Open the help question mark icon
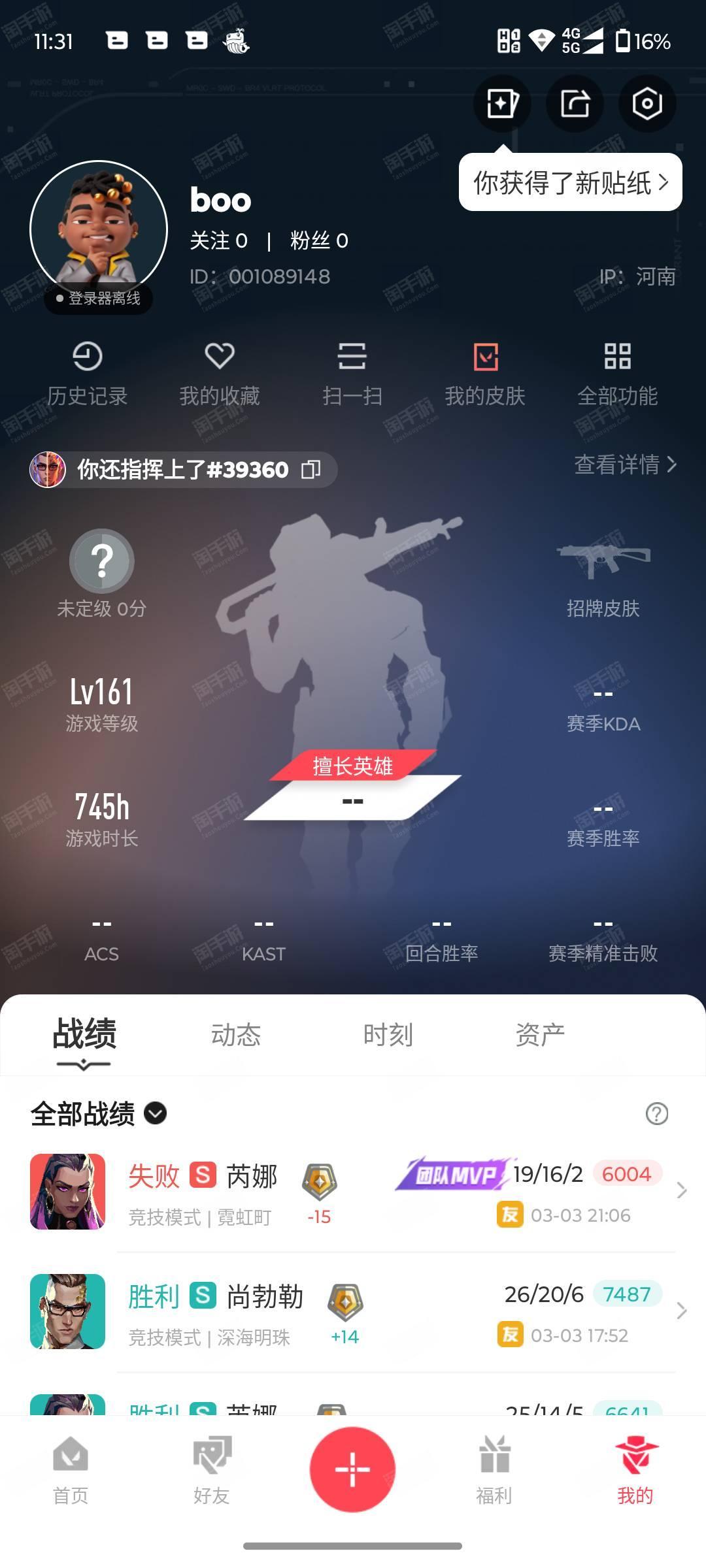Viewport: 706px width, 1568px height. (656, 1113)
